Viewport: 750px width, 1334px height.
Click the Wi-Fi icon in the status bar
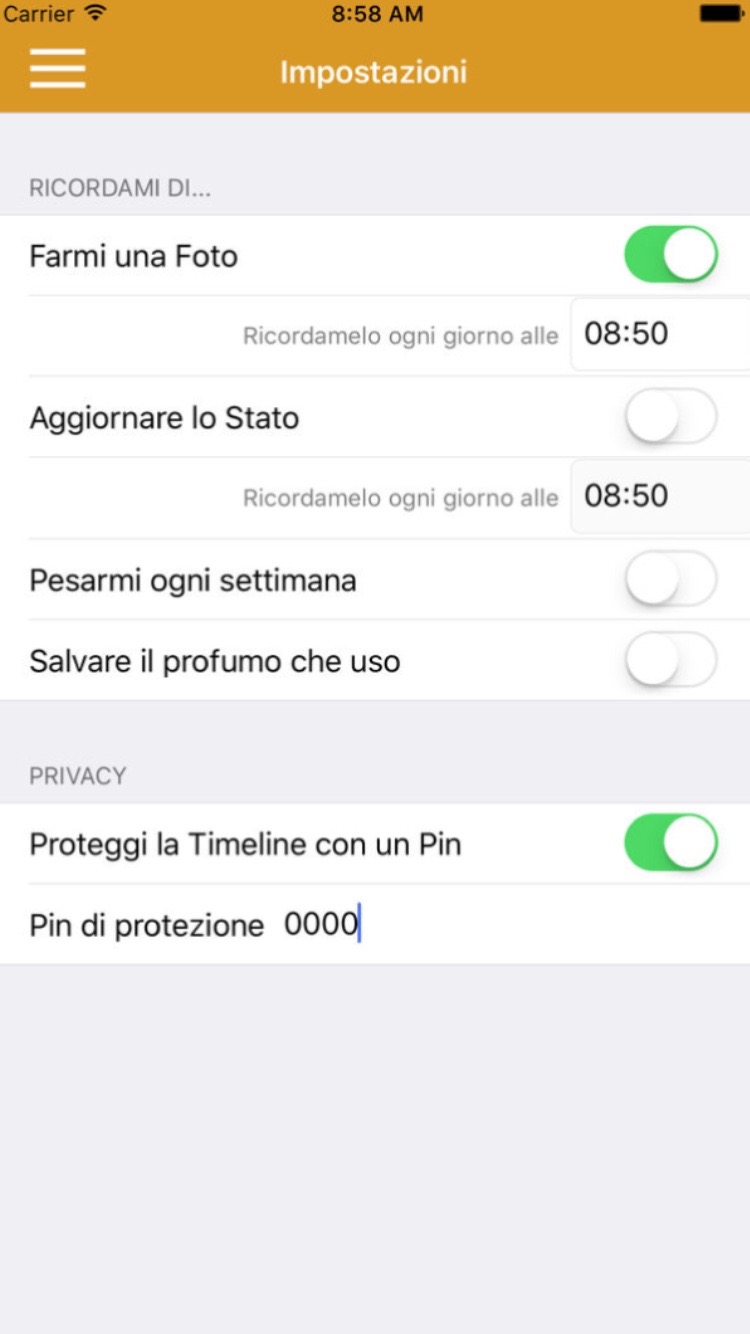point(95,14)
